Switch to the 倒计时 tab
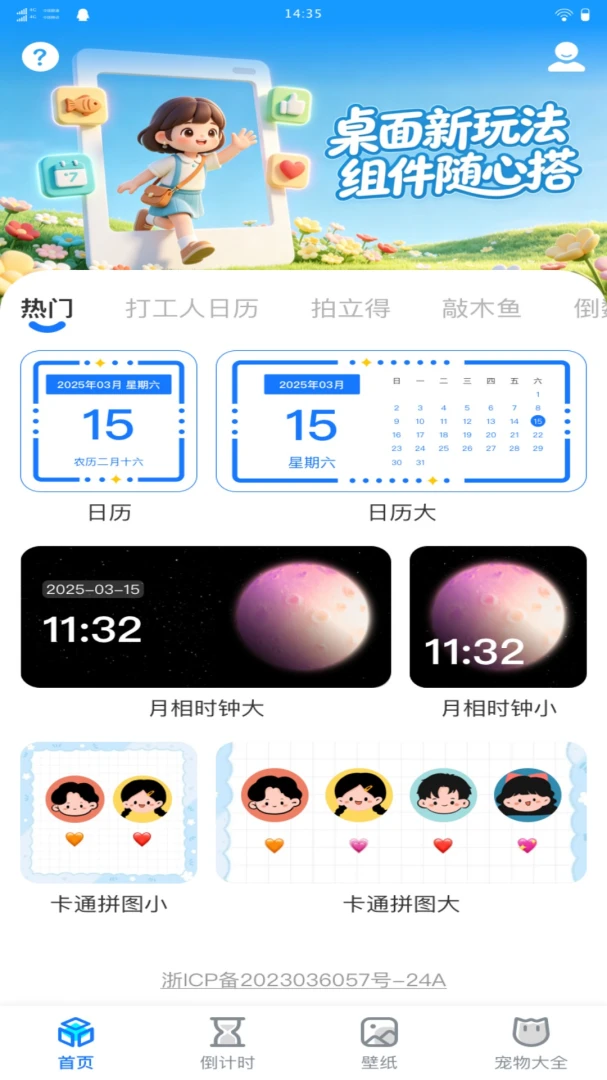This screenshot has height=1080, width=607. [x=227, y=1042]
